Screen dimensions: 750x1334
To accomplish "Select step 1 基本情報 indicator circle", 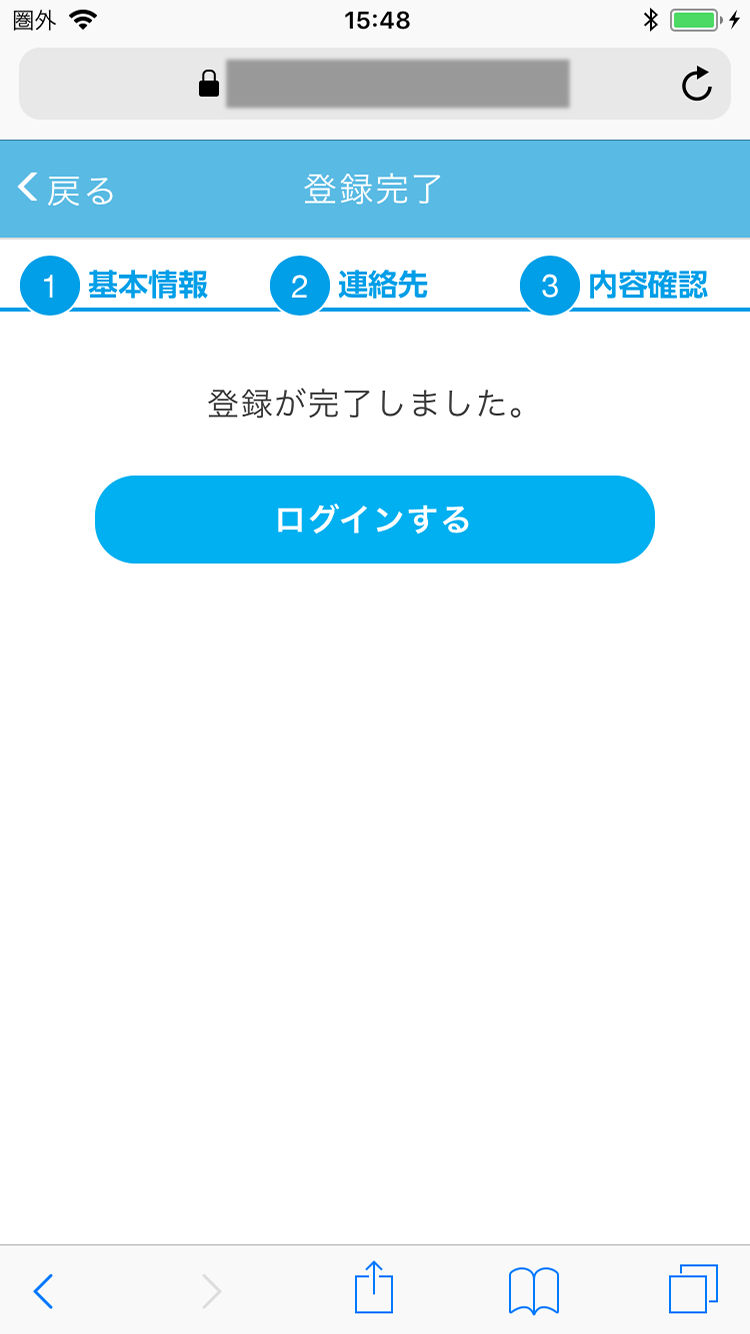I will 49,285.
